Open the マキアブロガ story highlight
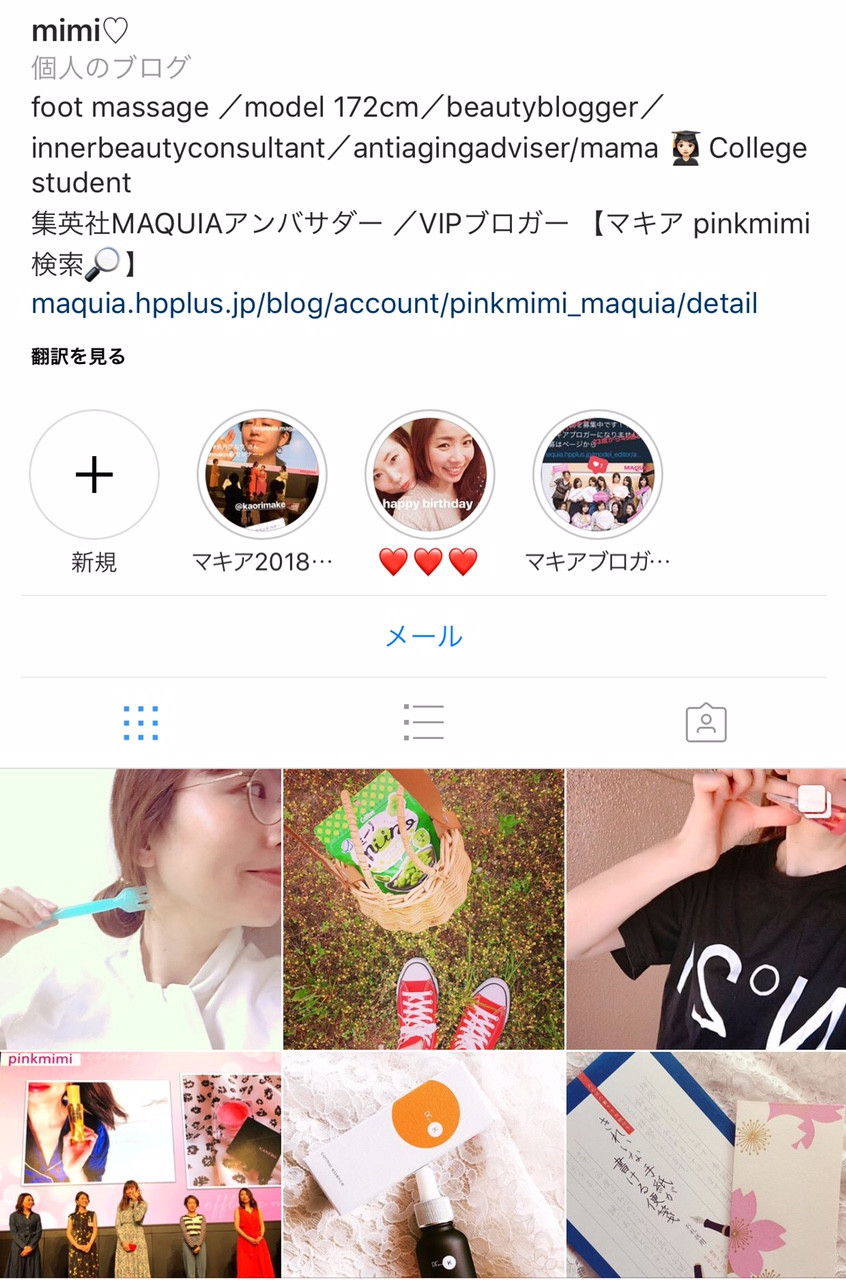The image size is (846, 1280). pyautogui.click(x=597, y=474)
